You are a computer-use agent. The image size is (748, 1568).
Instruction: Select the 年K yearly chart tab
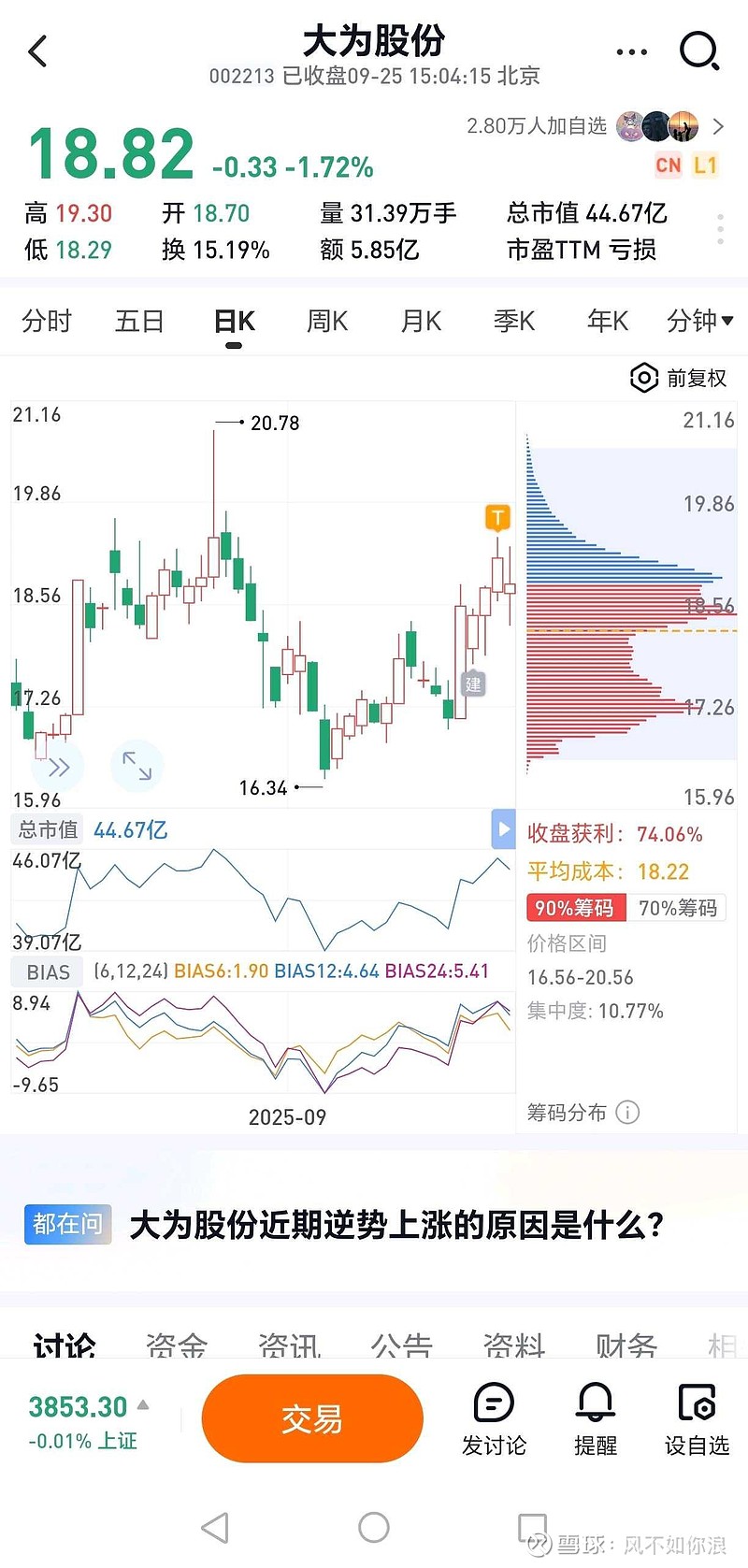point(608,322)
